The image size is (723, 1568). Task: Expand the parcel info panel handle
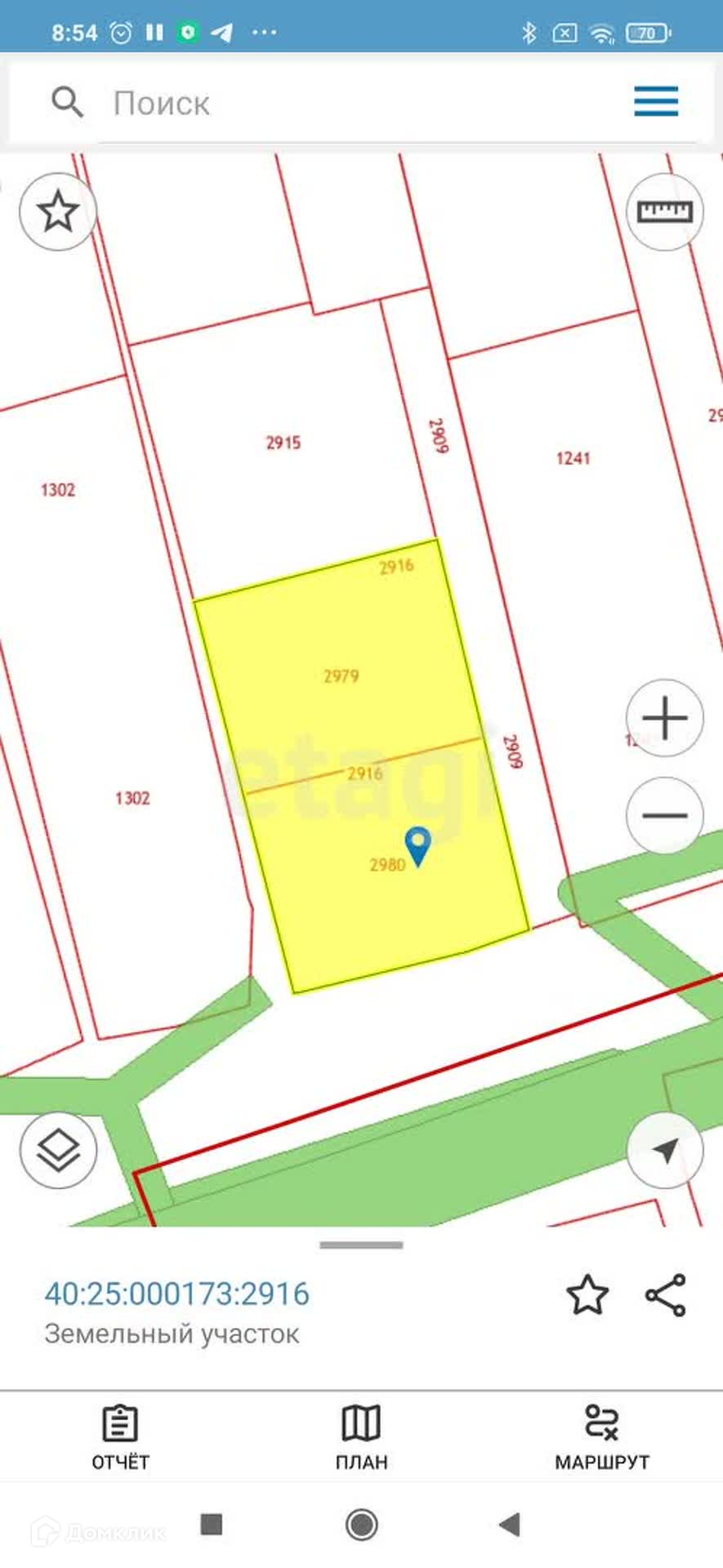pyautogui.click(x=361, y=1245)
